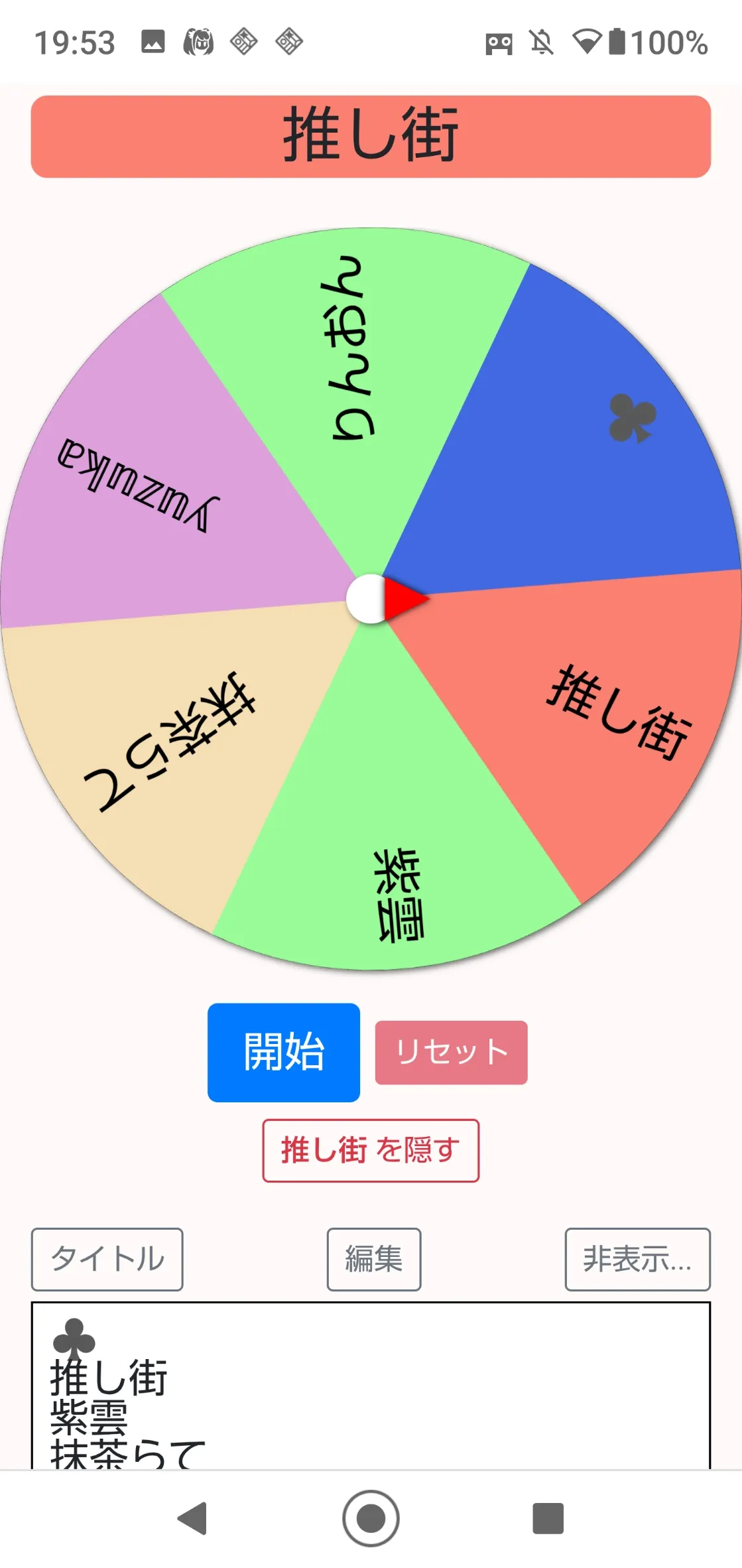Tap the リセット button
The image size is (742, 1568).
pos(452,1053)
